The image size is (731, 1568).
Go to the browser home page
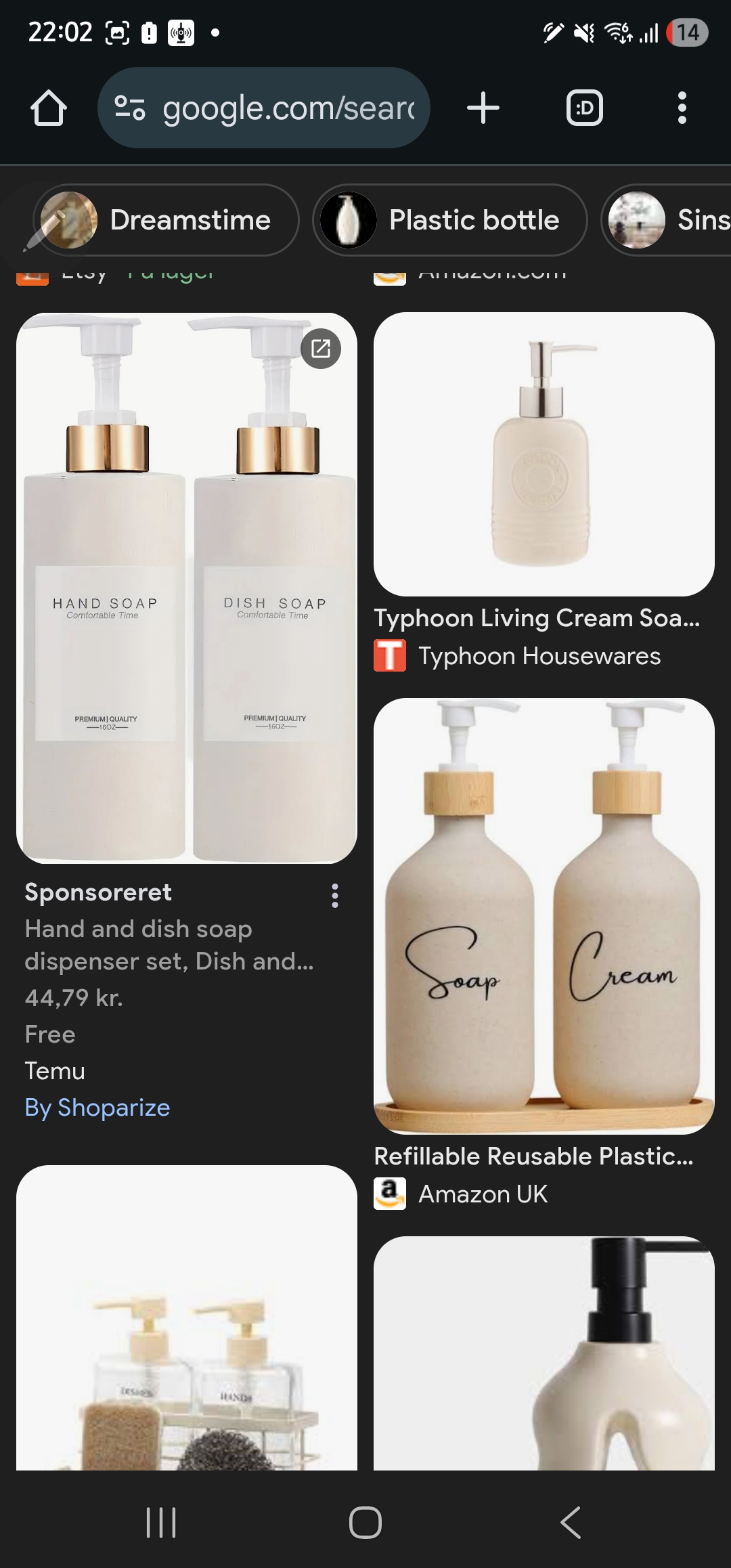pyautogui.click(x=49, y=108)
